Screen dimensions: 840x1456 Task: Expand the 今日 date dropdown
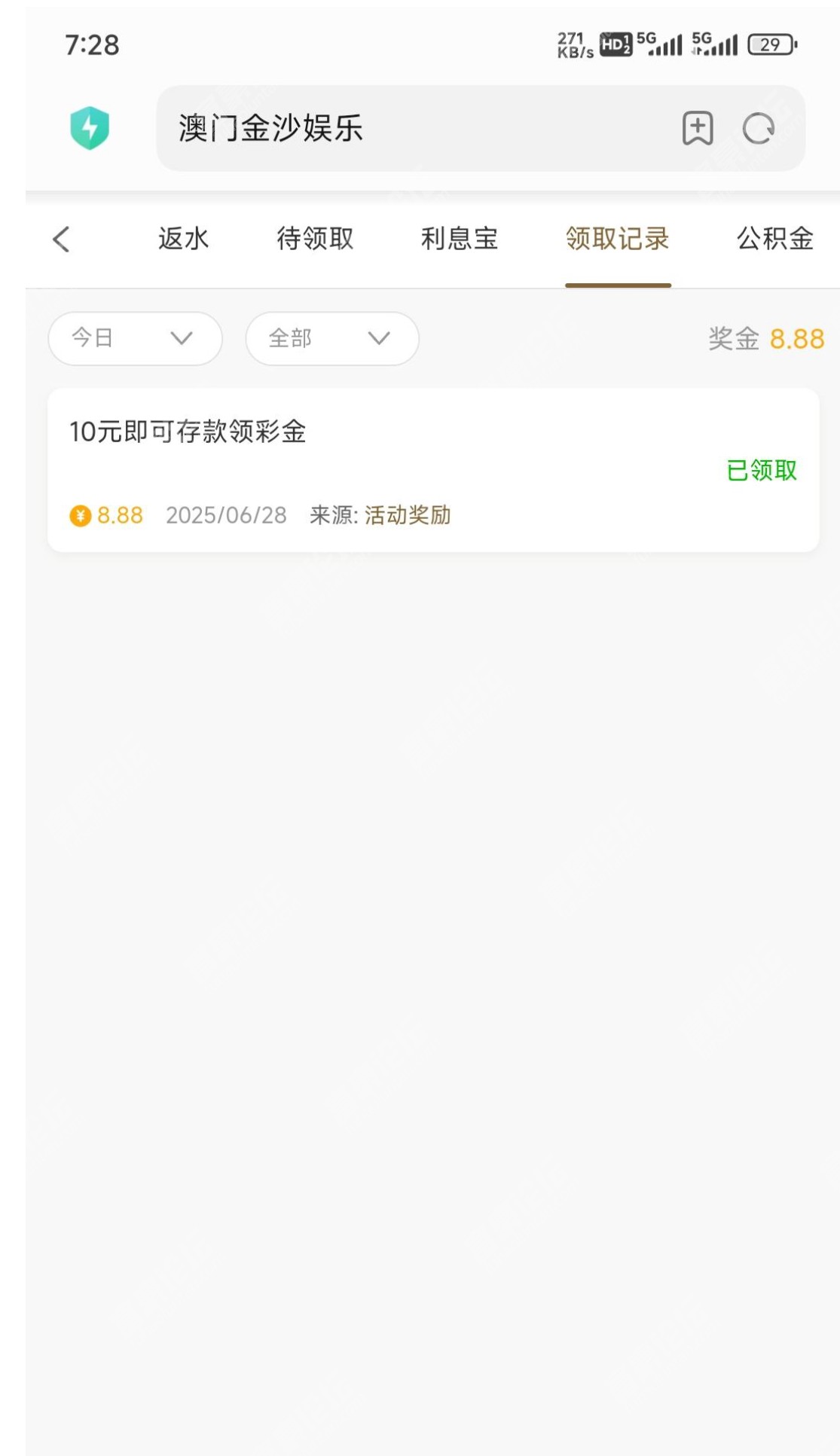coord(136,338)
